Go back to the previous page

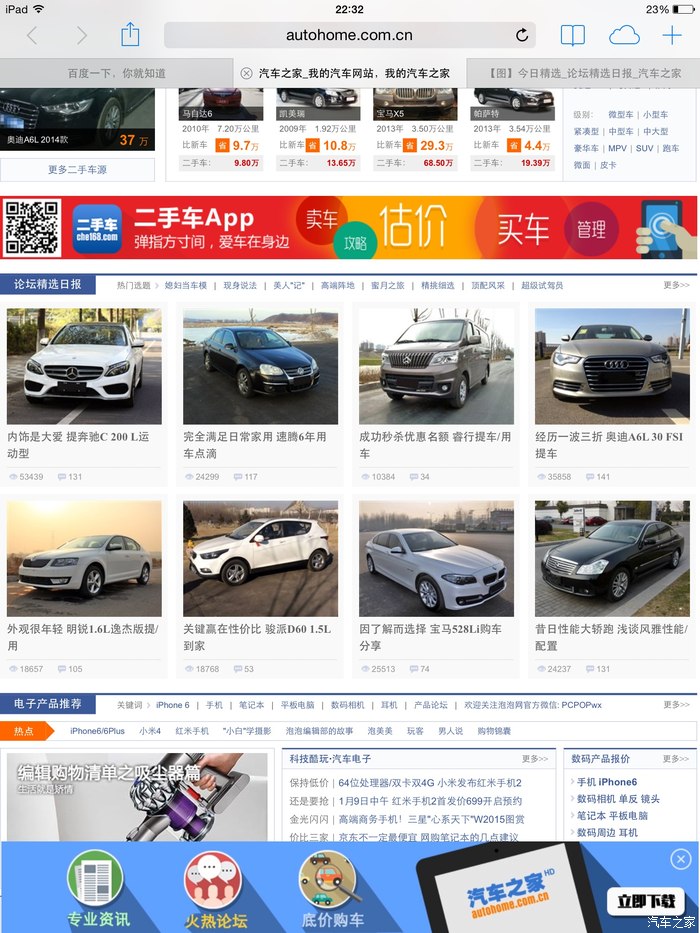coord(32,36)
